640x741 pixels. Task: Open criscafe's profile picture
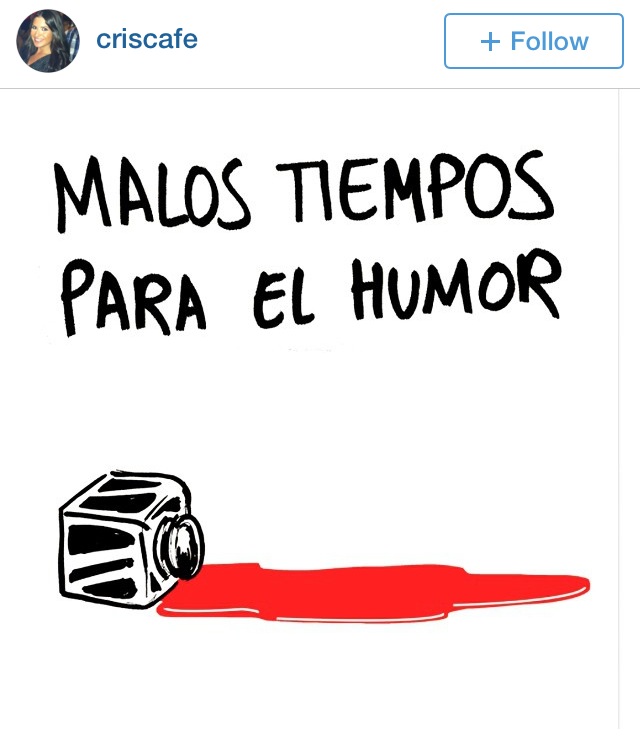[48, 41]
